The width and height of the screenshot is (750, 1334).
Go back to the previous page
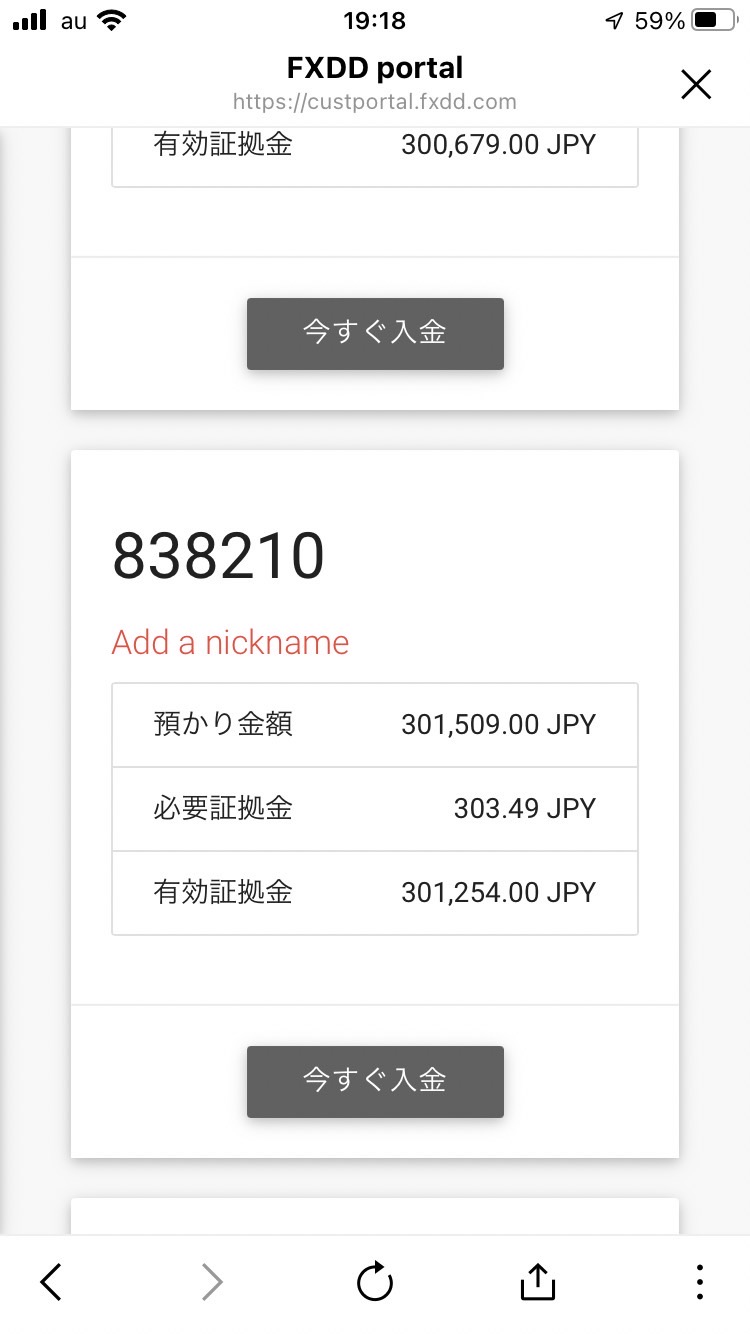pyautogui.click(x=51, y=1281)
